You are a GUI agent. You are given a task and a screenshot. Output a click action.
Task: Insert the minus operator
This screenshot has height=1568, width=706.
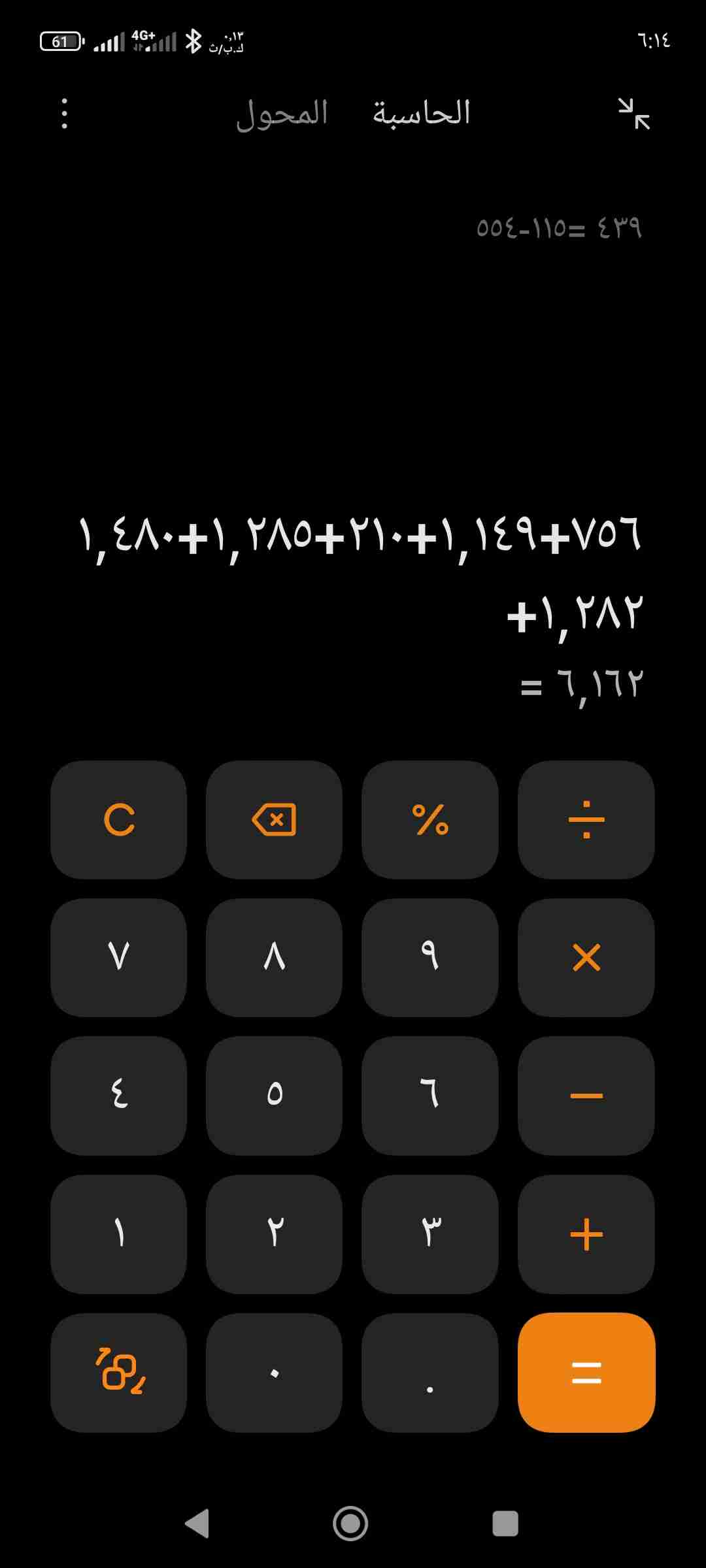[586, 1095]
